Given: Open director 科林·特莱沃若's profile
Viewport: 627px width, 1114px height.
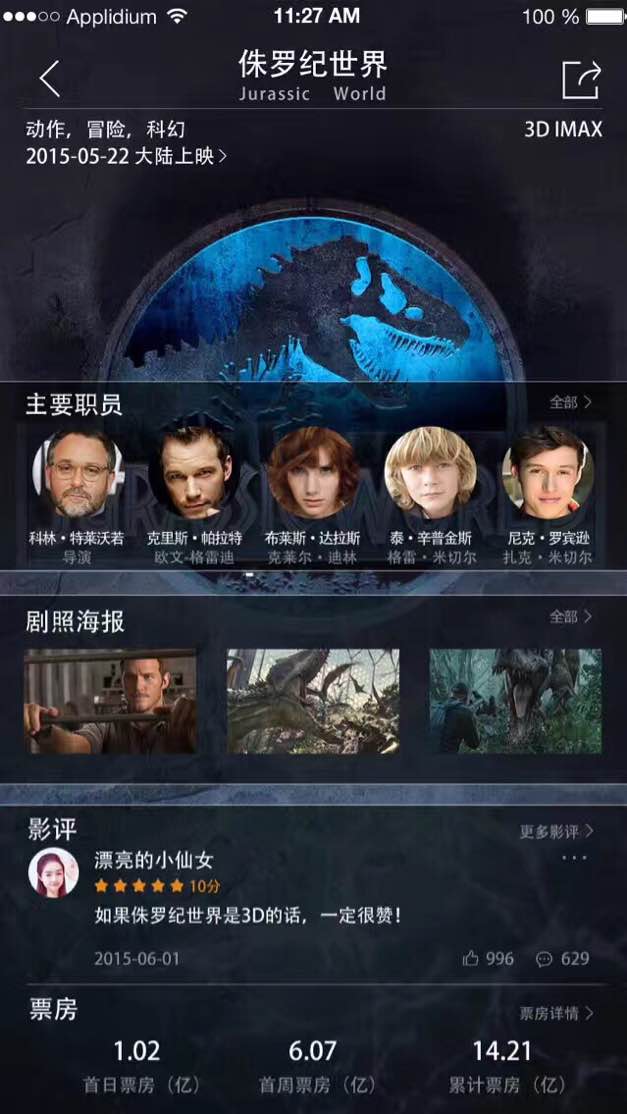Looking at the screenshot, I should click(x=77, y=472).
